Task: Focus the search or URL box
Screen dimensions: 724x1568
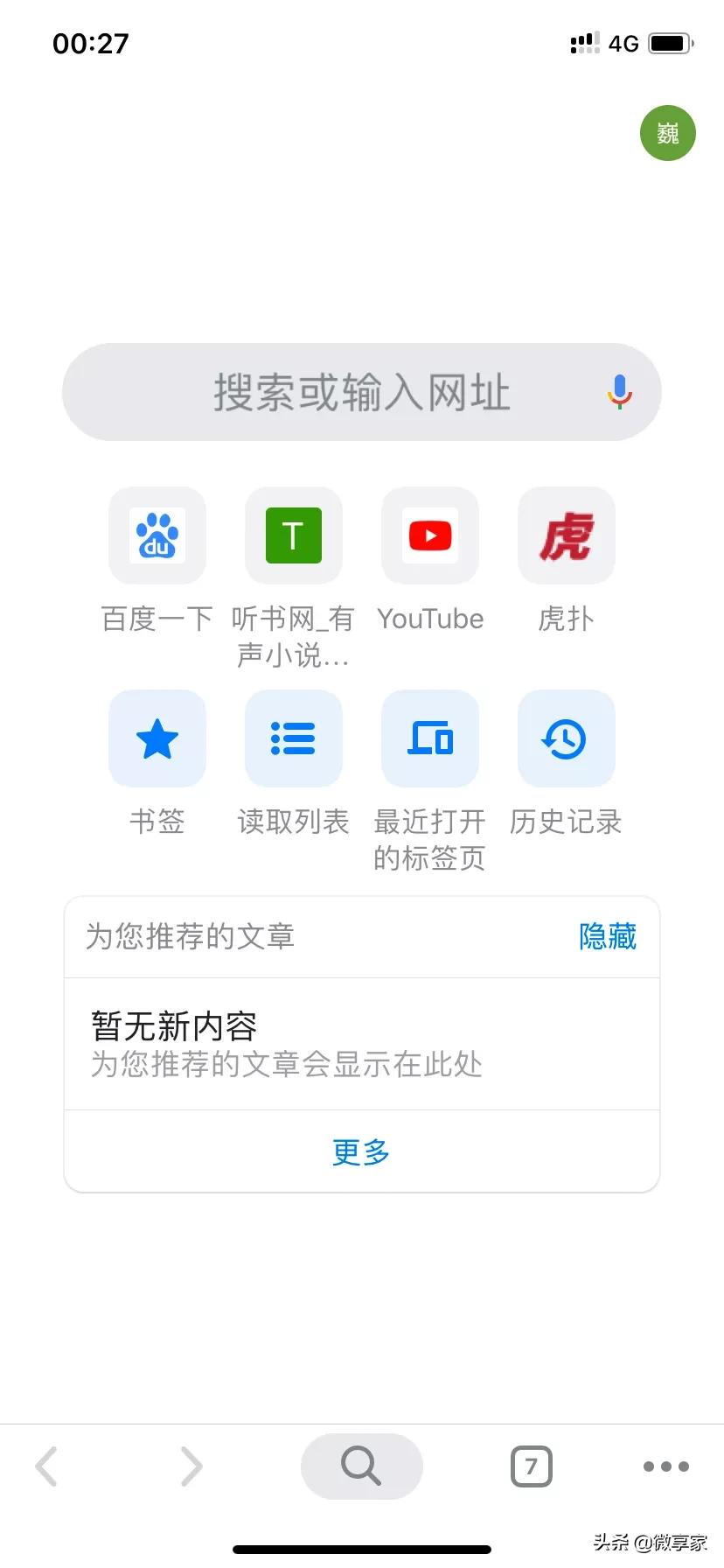Action: point(362,392)
